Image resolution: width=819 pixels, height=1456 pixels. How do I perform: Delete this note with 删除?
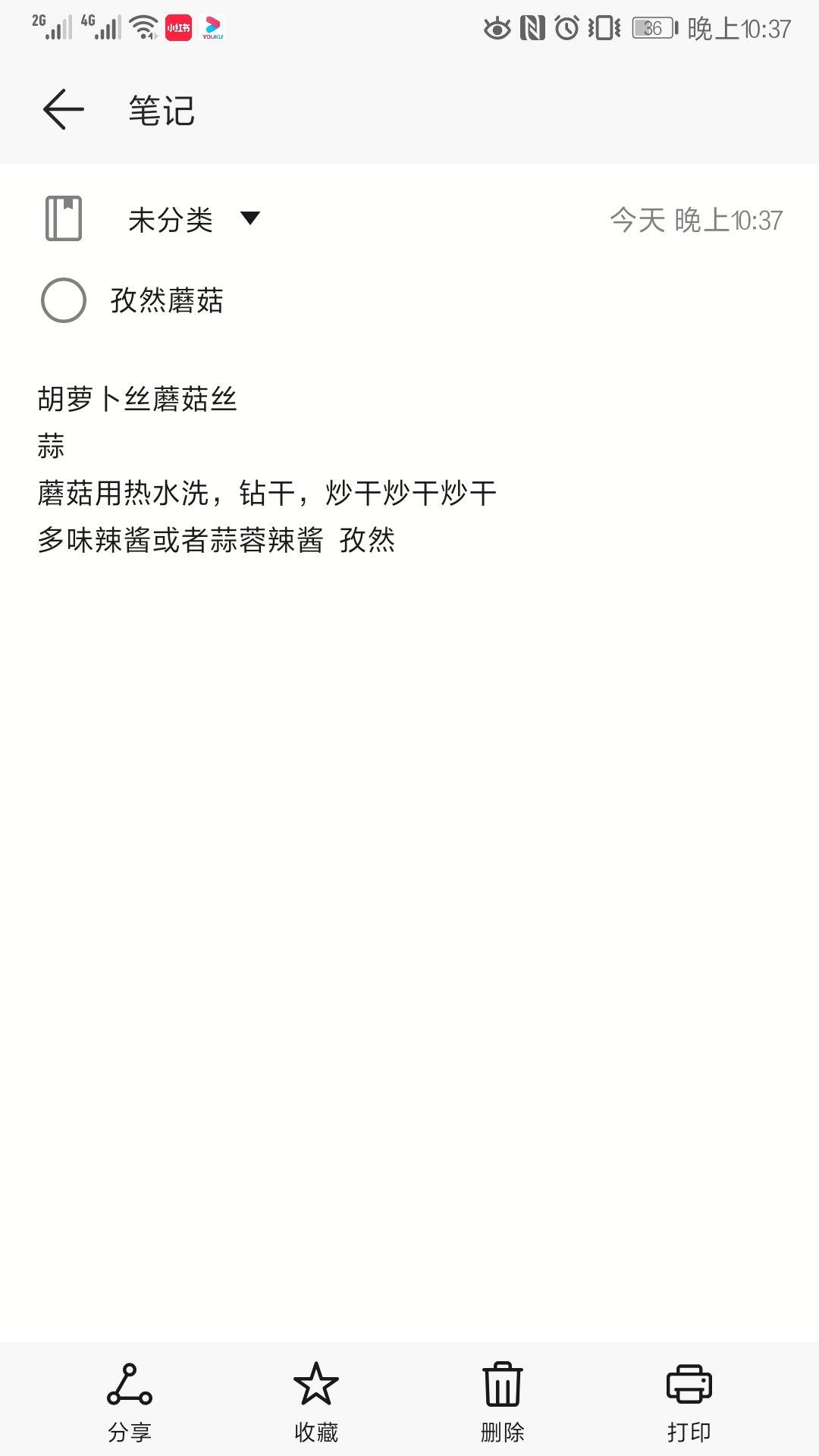point(503,1403)
